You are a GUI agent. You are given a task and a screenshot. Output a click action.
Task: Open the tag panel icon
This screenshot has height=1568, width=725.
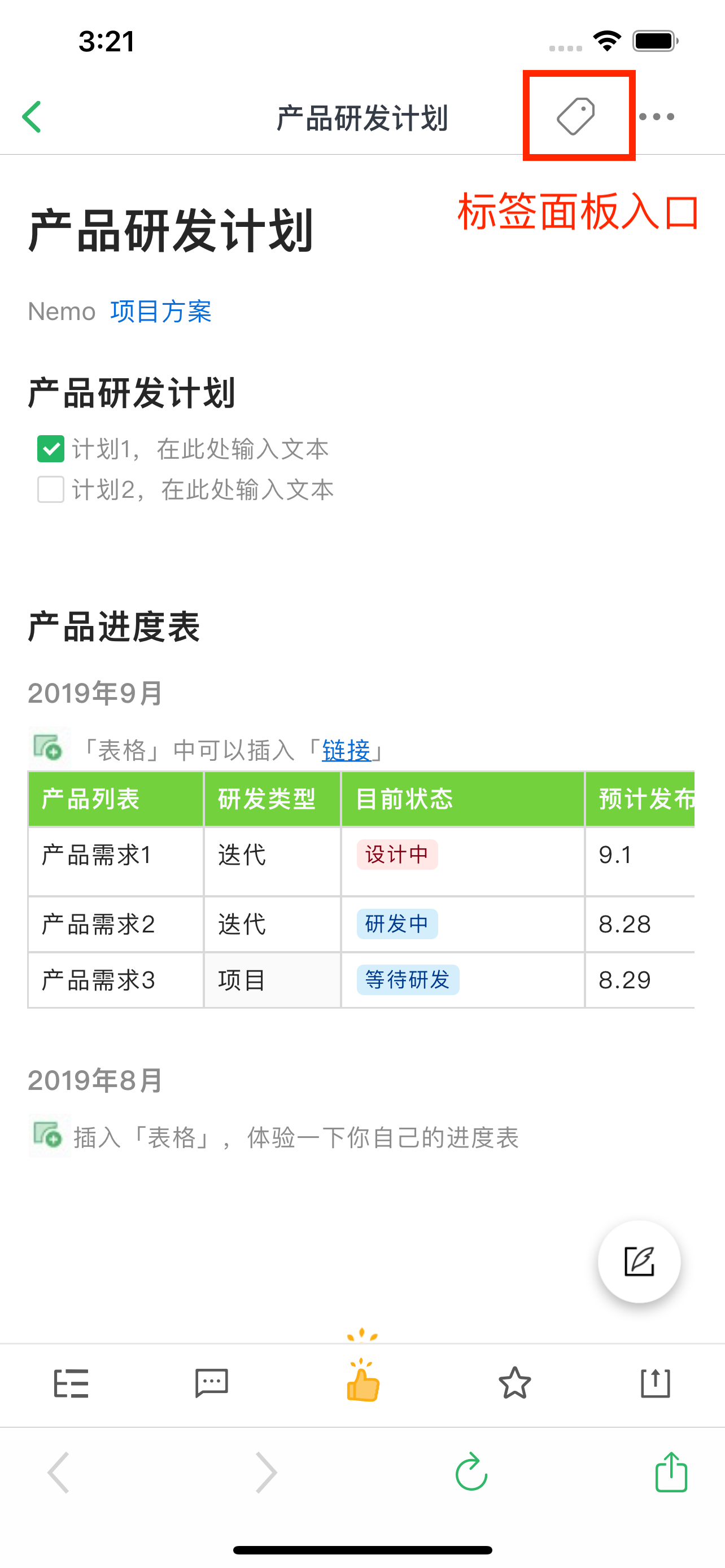click(576, 116)
